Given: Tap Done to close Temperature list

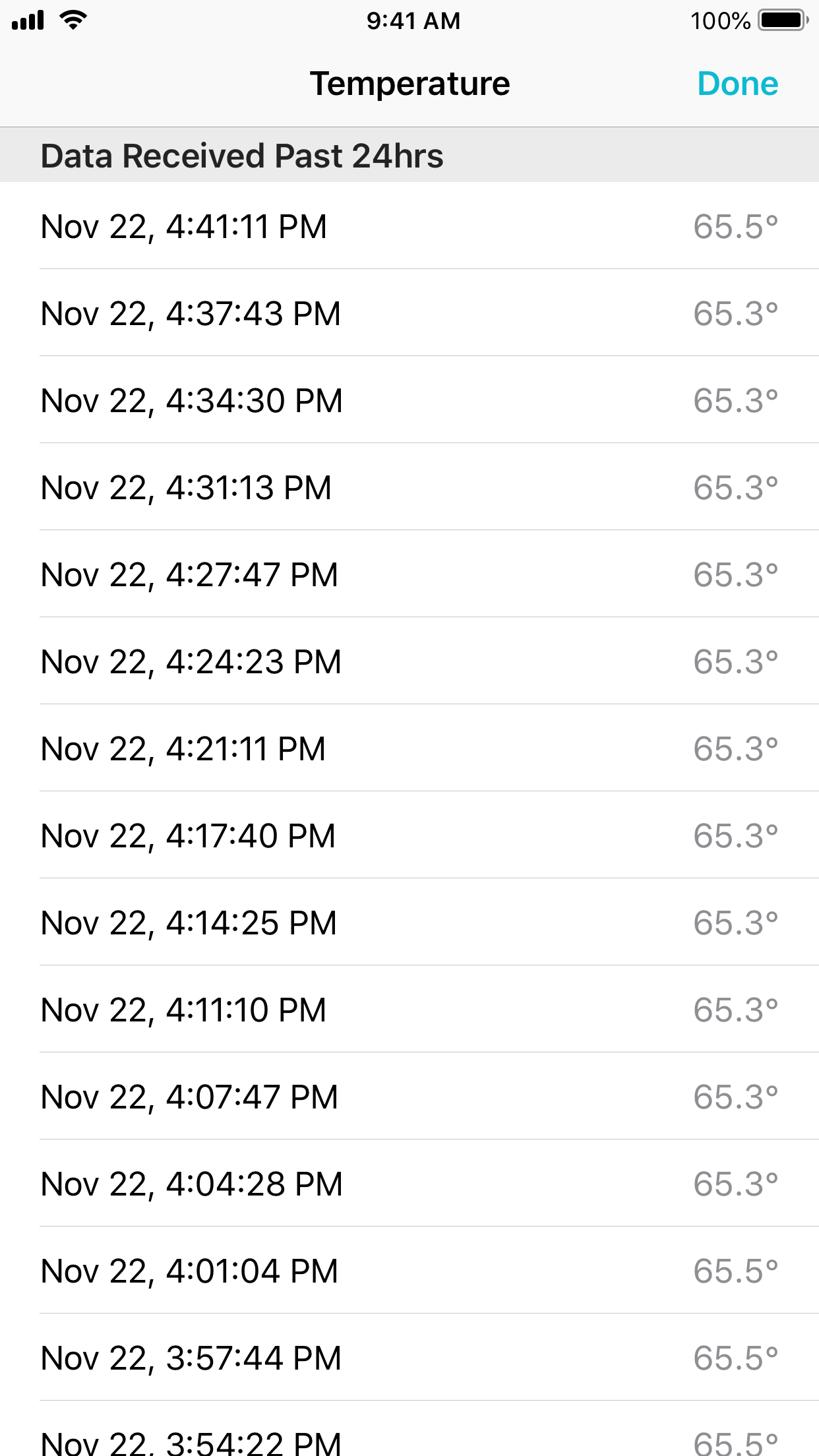Looking at the screenshot, I should click(x=738, y=83).
